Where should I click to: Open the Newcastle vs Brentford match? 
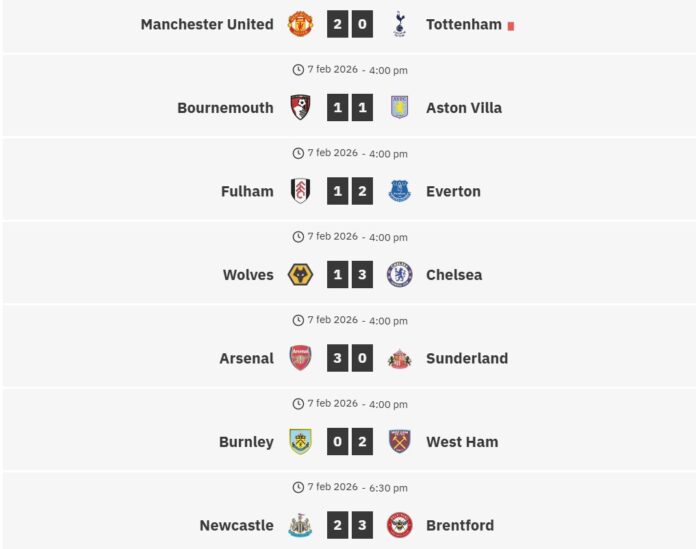(349, 526)
